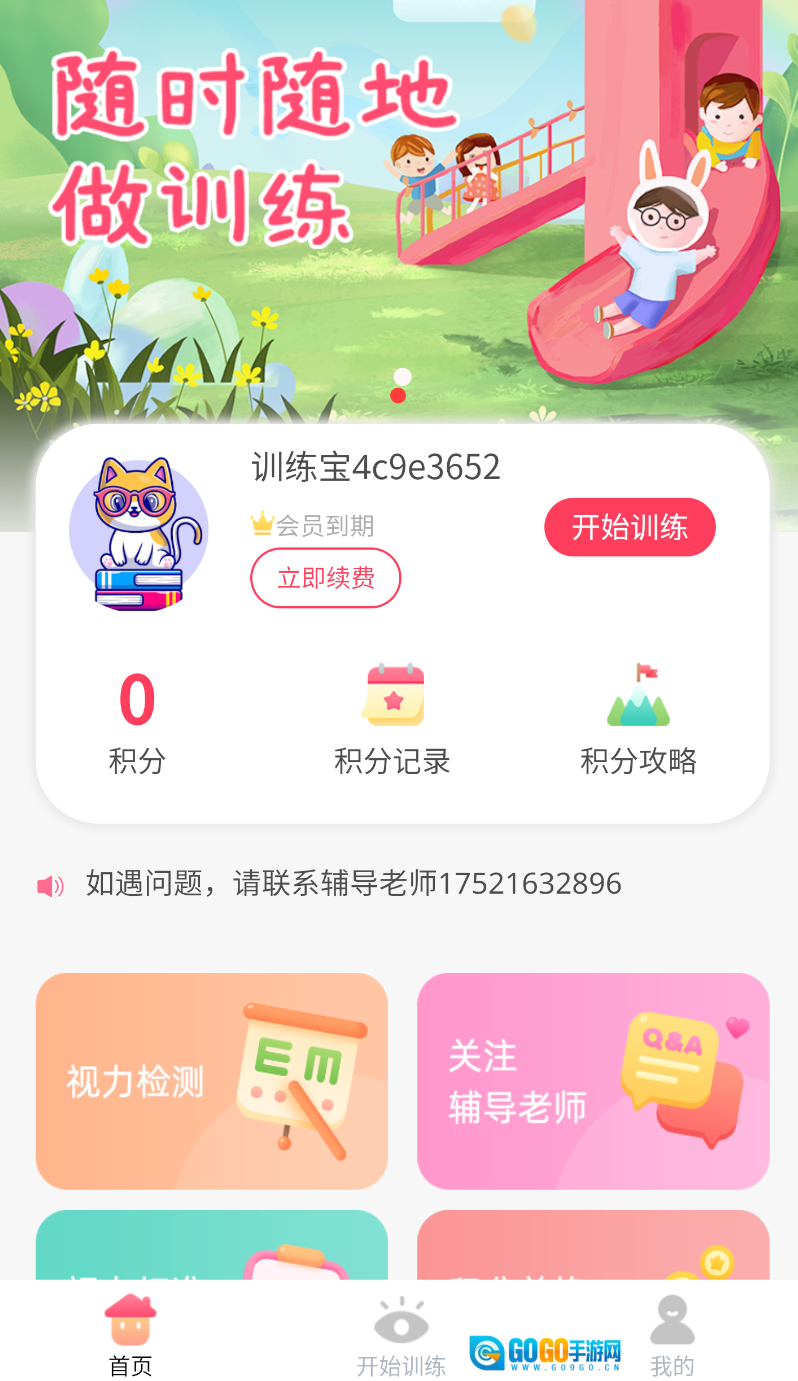798x1381 pixels.
Task: Open 积分攻略 points guide
Action: [638, 720]
